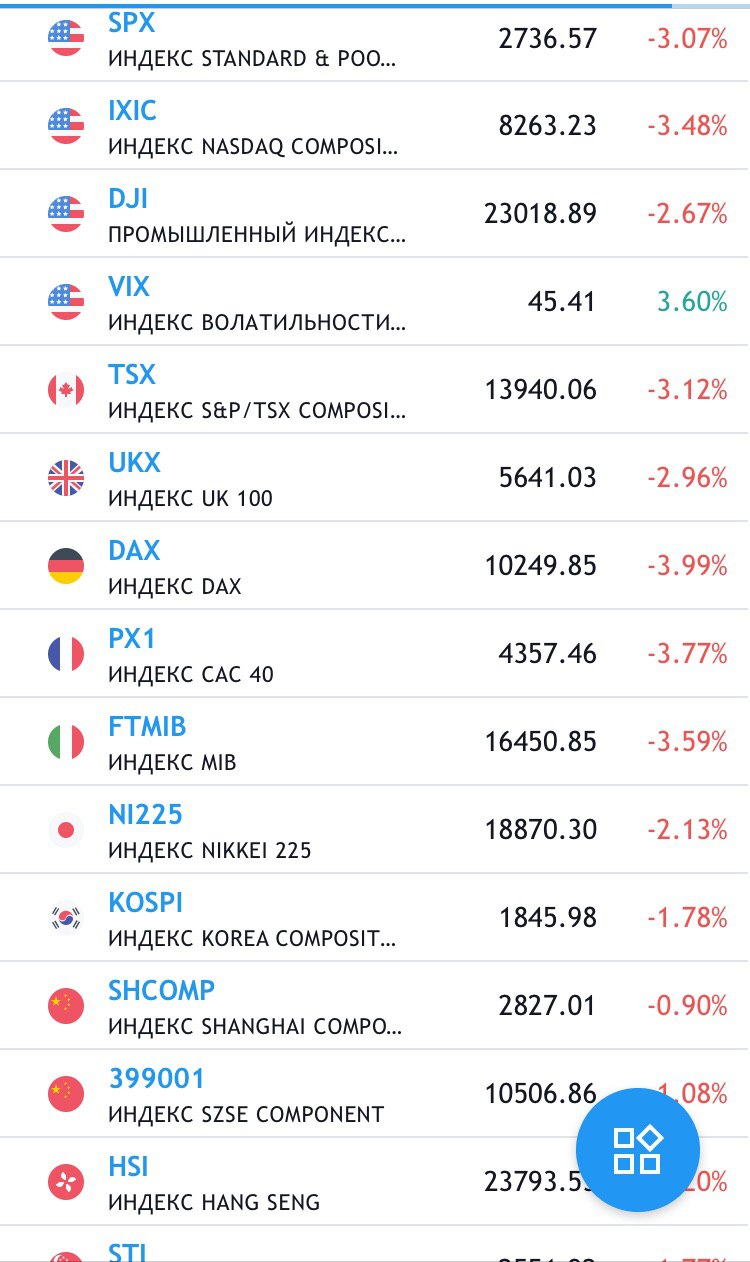Open the NI225 Nikkei 225 row
This screenshot has height=1262, width=750.
[x=375, y=830]
